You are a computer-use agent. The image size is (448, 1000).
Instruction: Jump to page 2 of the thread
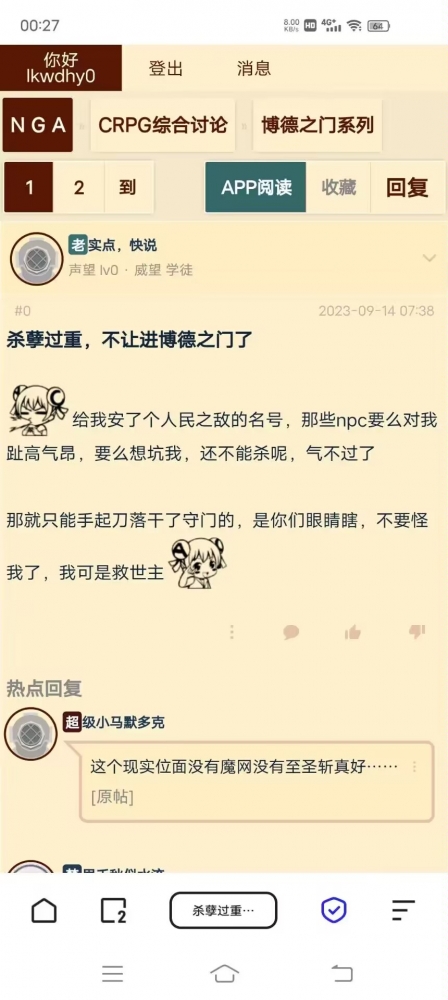click(79, 188)
